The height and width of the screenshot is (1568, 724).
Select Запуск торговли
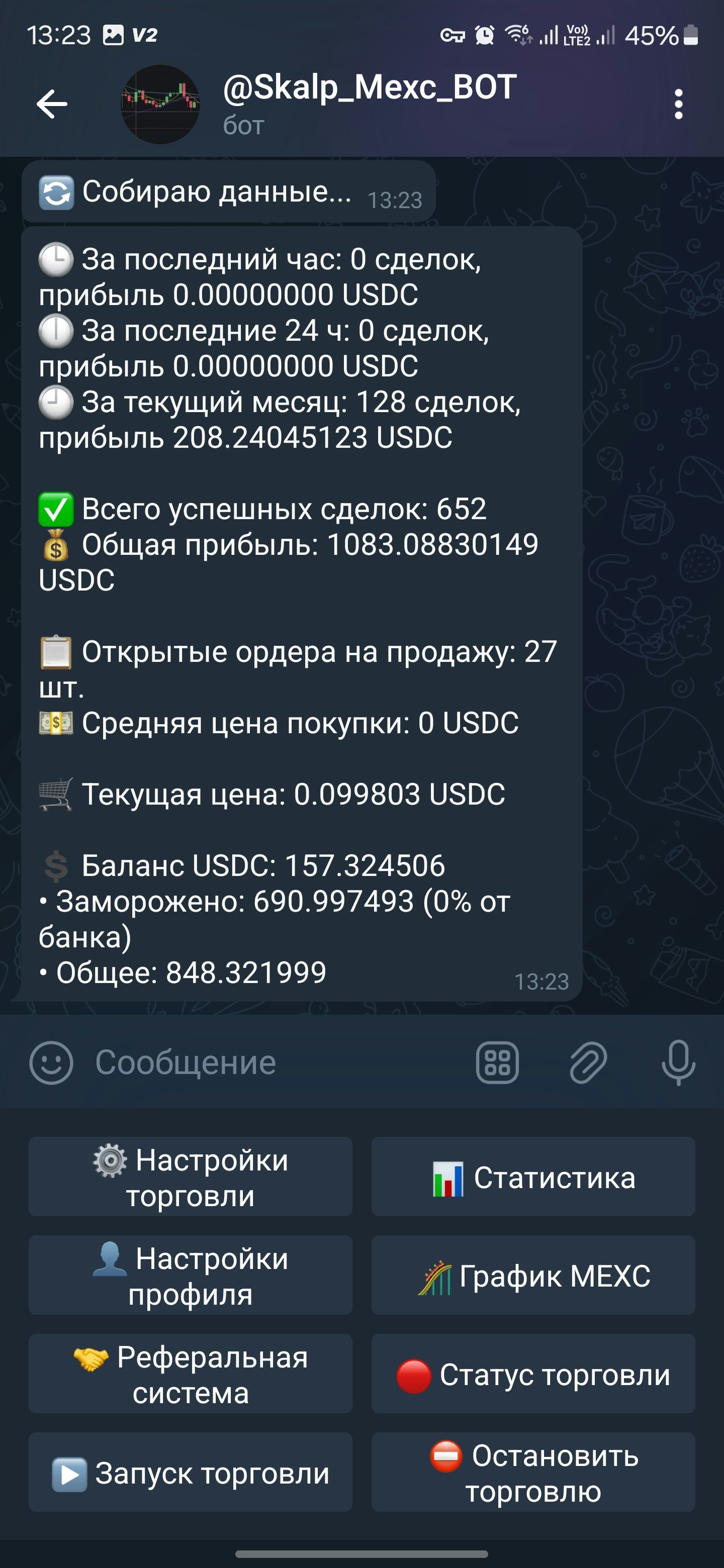coord(190,1473)
